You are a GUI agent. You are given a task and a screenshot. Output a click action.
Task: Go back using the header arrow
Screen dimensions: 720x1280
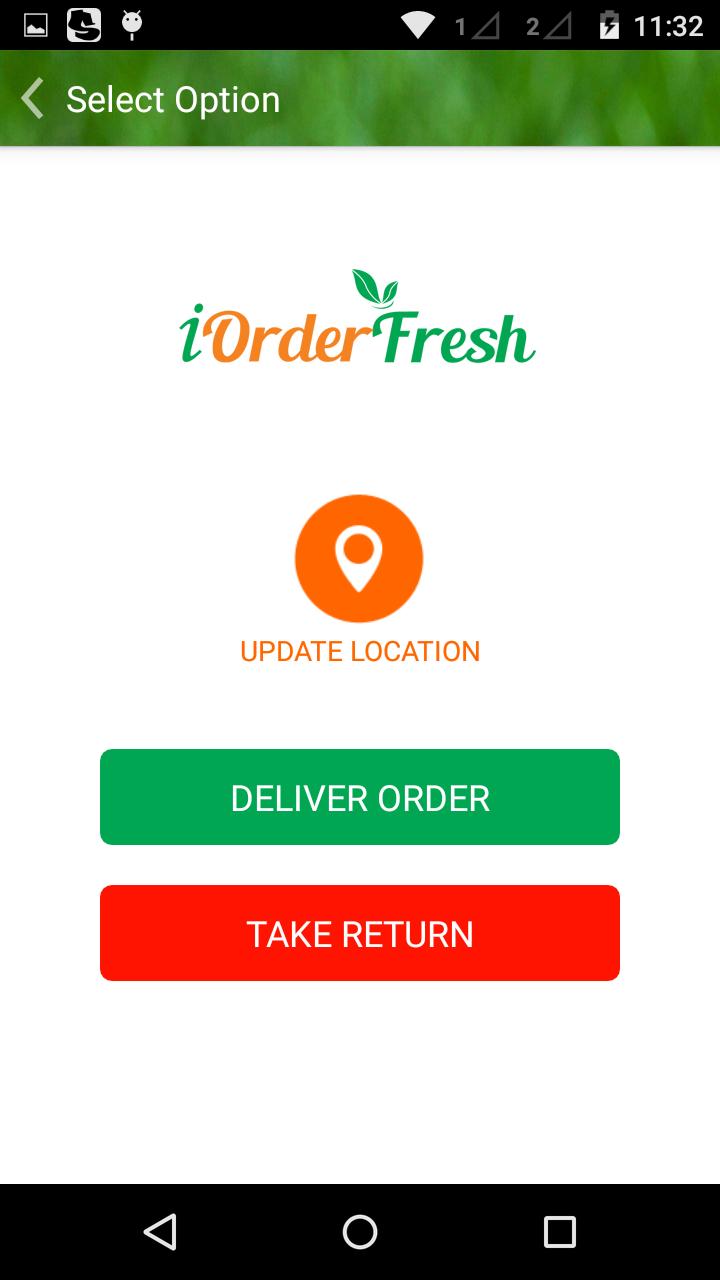point(33,99)
